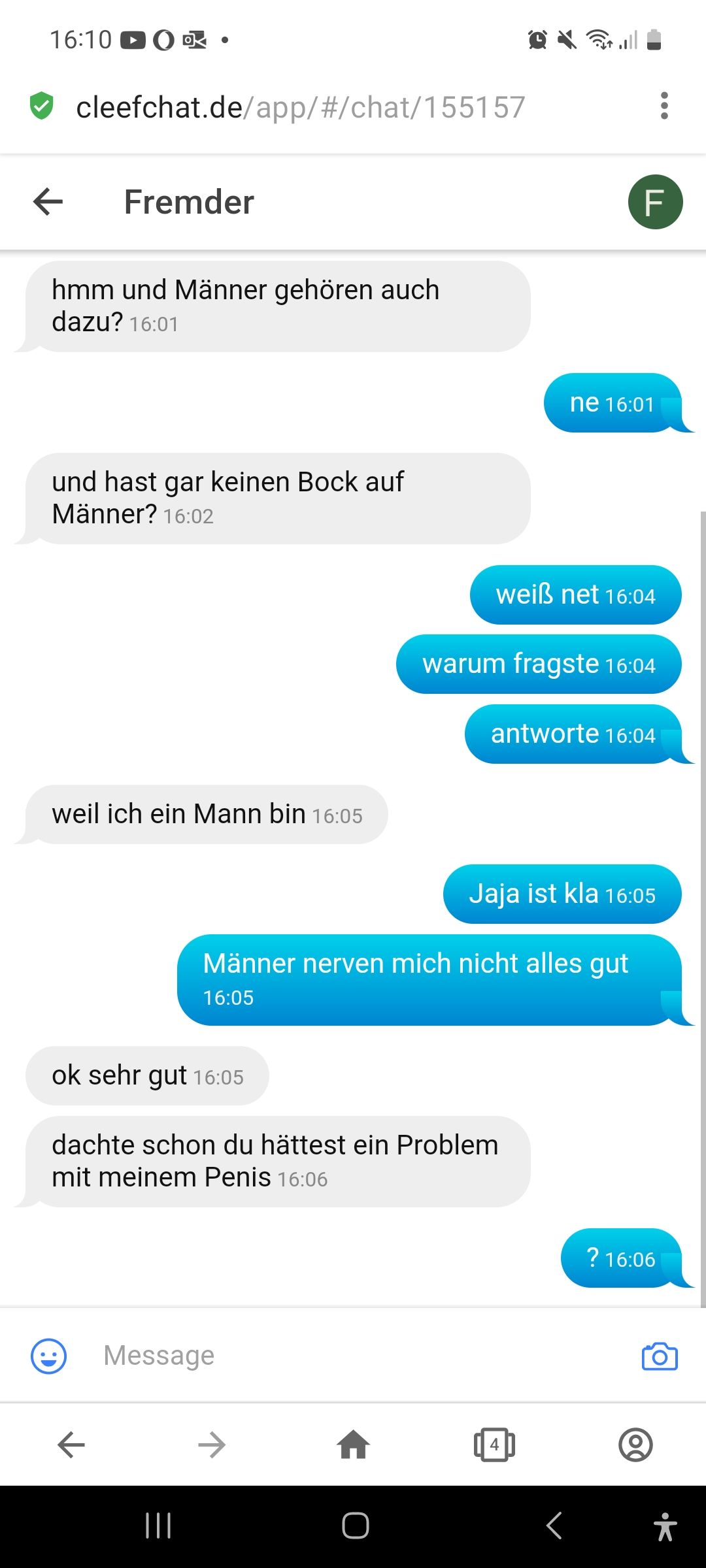
Task: Tap the cleefchat.de address bar
Action: point(301,107)
